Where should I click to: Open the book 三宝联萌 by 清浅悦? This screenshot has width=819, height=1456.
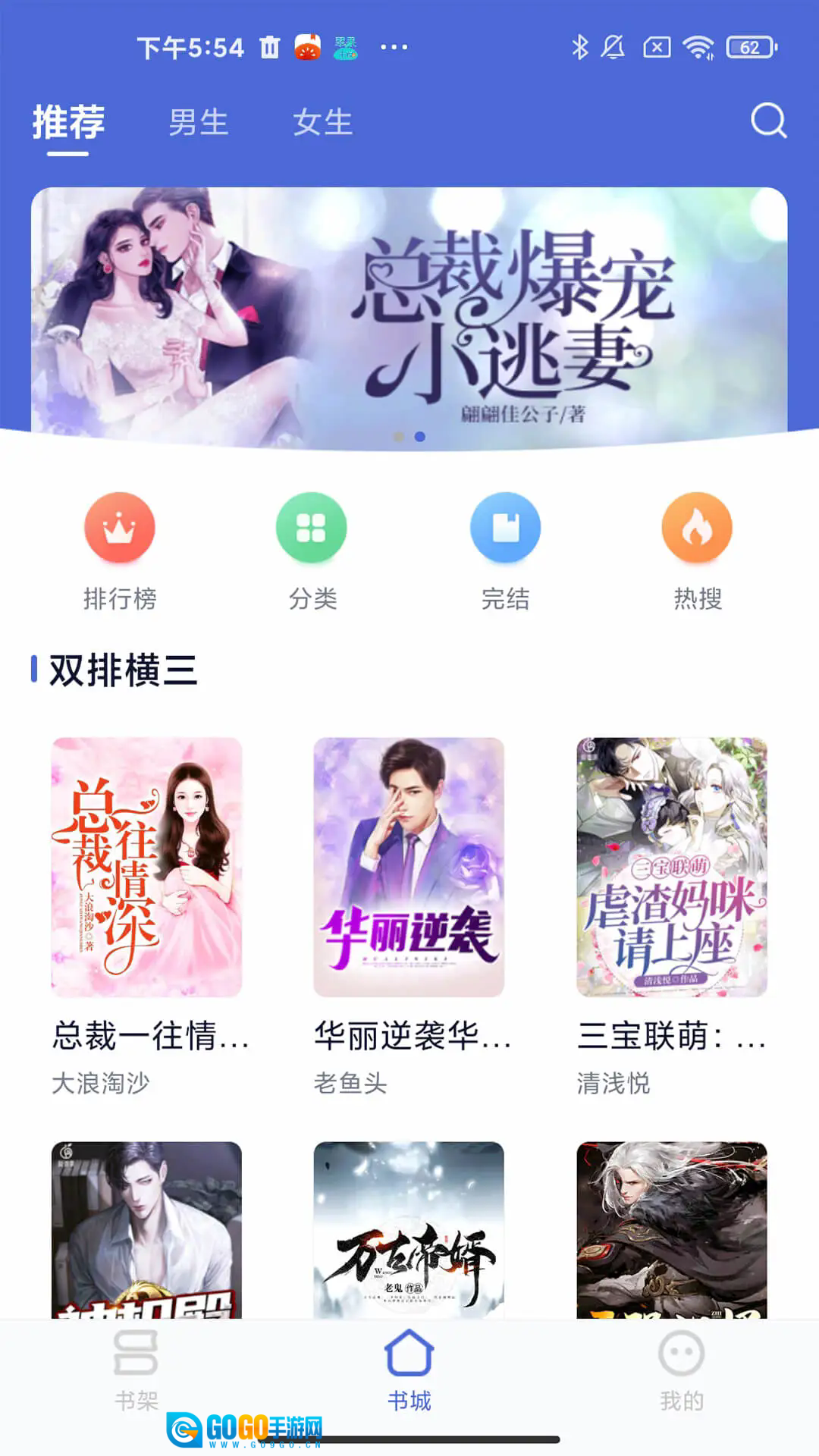pyautogui.click(x=672, y=868)
